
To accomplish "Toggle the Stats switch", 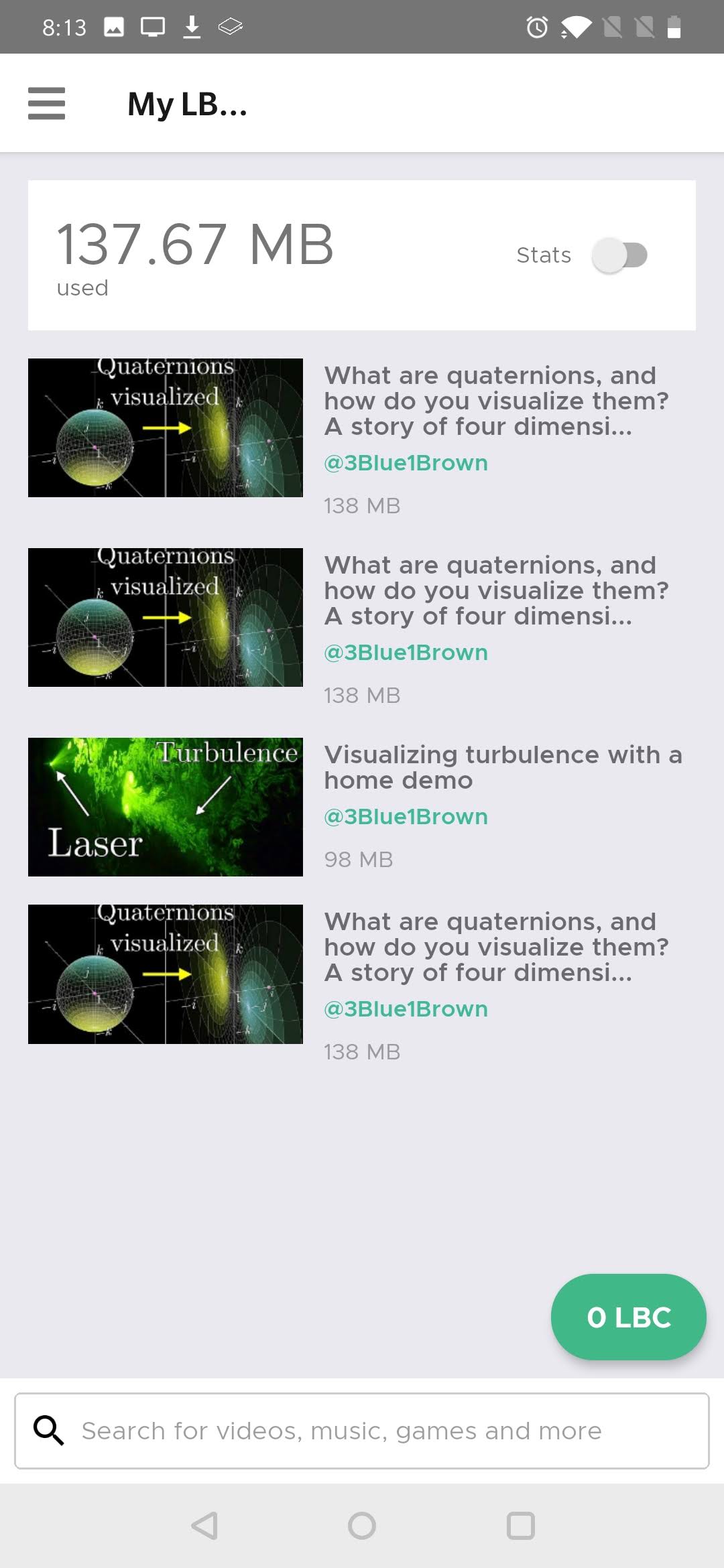I will point(619,255).
